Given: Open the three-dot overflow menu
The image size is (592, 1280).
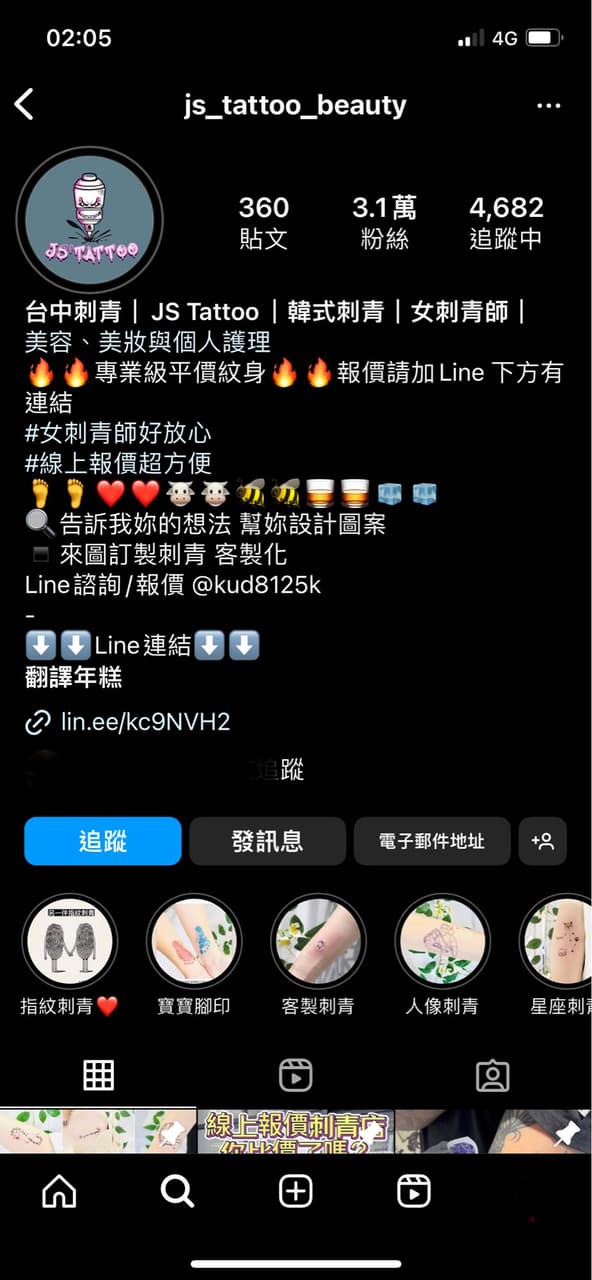Looking at the screenshot, I should (548, 106).
